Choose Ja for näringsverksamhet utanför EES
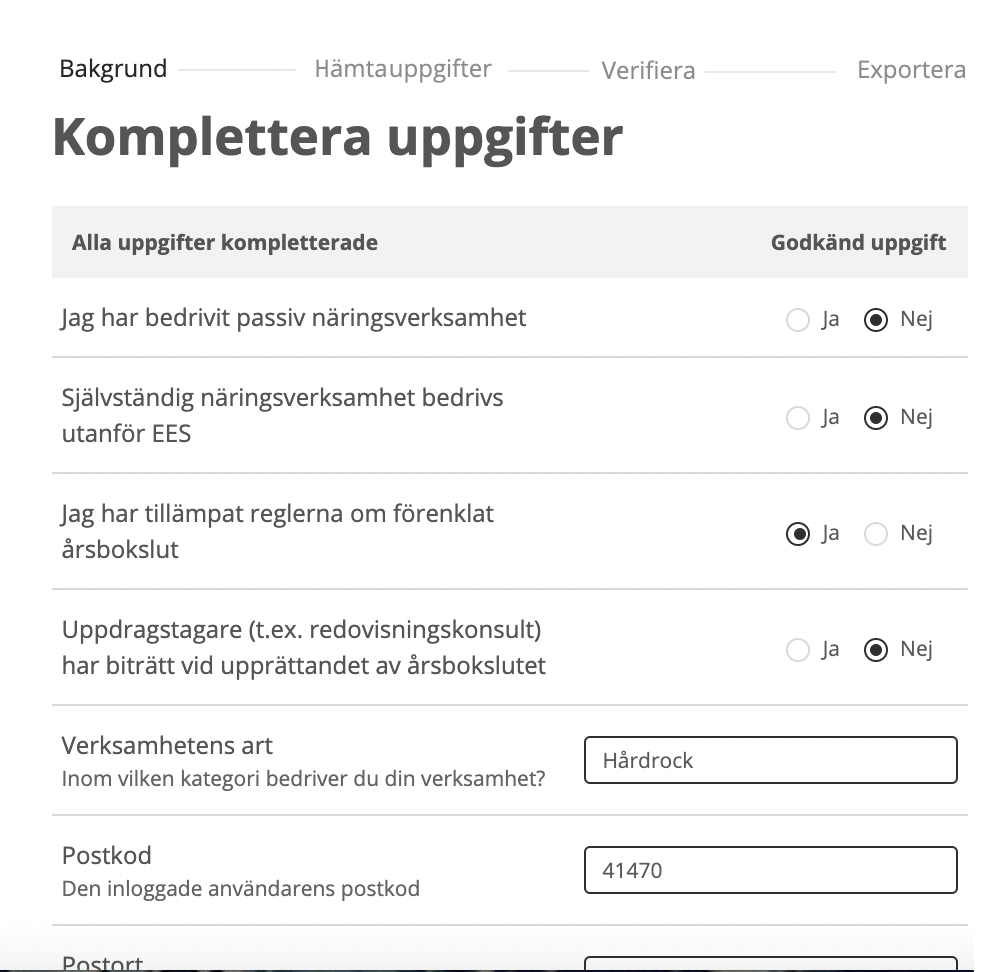This screenshot has width=1006, height=972. [x=798, y=419]
